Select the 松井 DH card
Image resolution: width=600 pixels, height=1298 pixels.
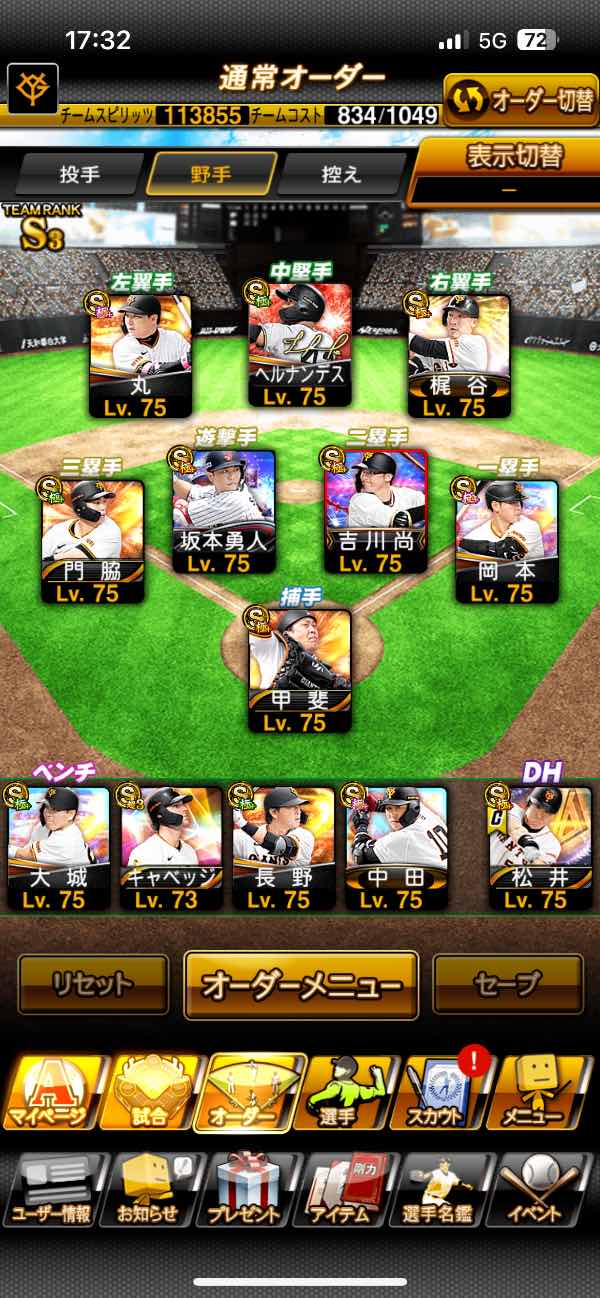click(x=540, y=848)
